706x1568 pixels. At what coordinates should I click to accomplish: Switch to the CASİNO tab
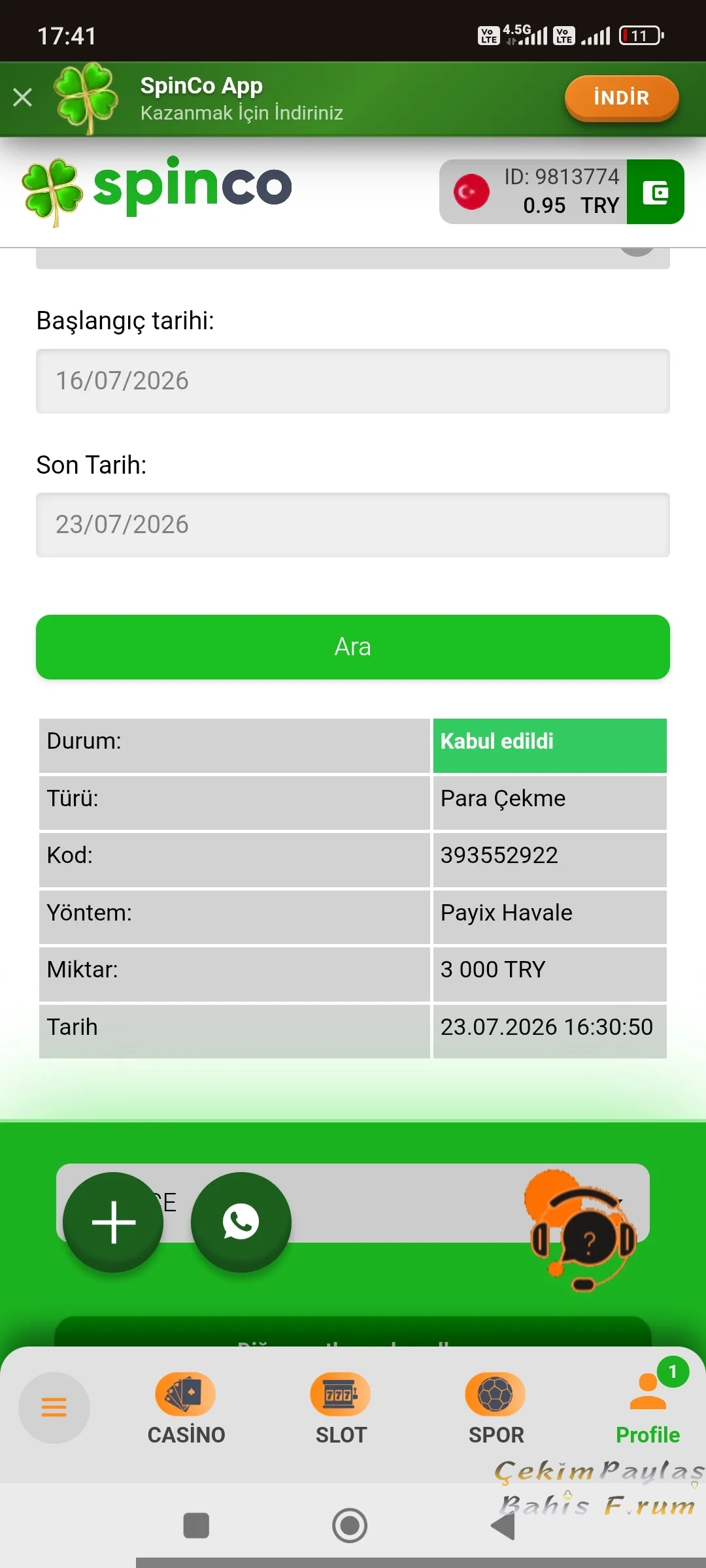(x=186, y=1409)
